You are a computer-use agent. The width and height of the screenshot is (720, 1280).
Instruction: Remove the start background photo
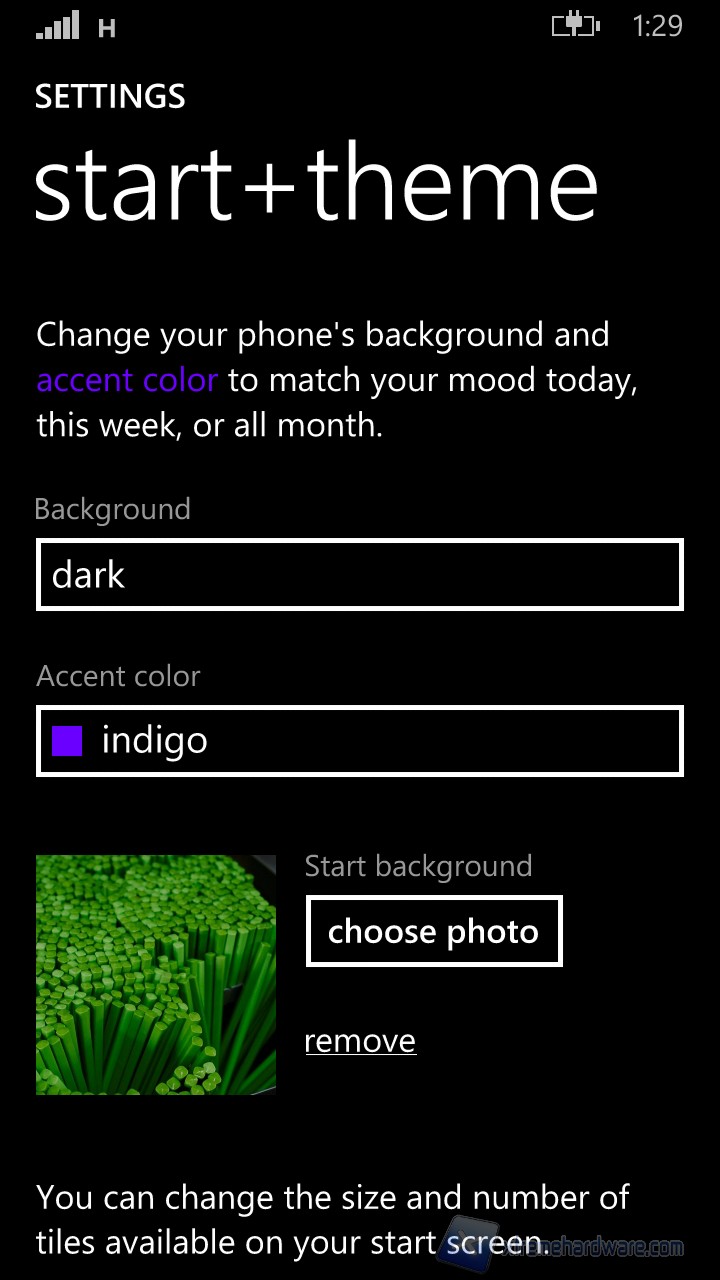[360, 1041]
